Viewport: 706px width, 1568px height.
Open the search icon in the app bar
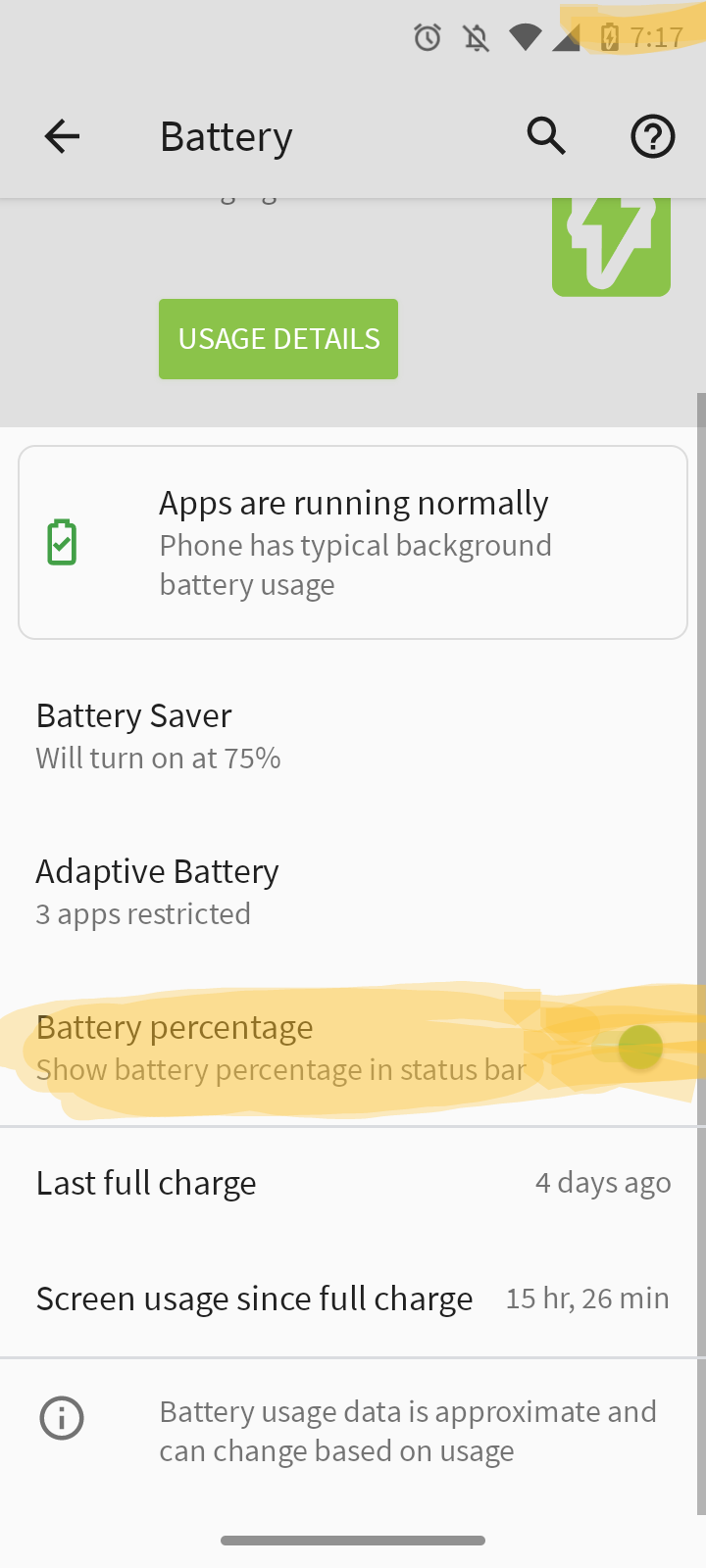coord(546,136)
